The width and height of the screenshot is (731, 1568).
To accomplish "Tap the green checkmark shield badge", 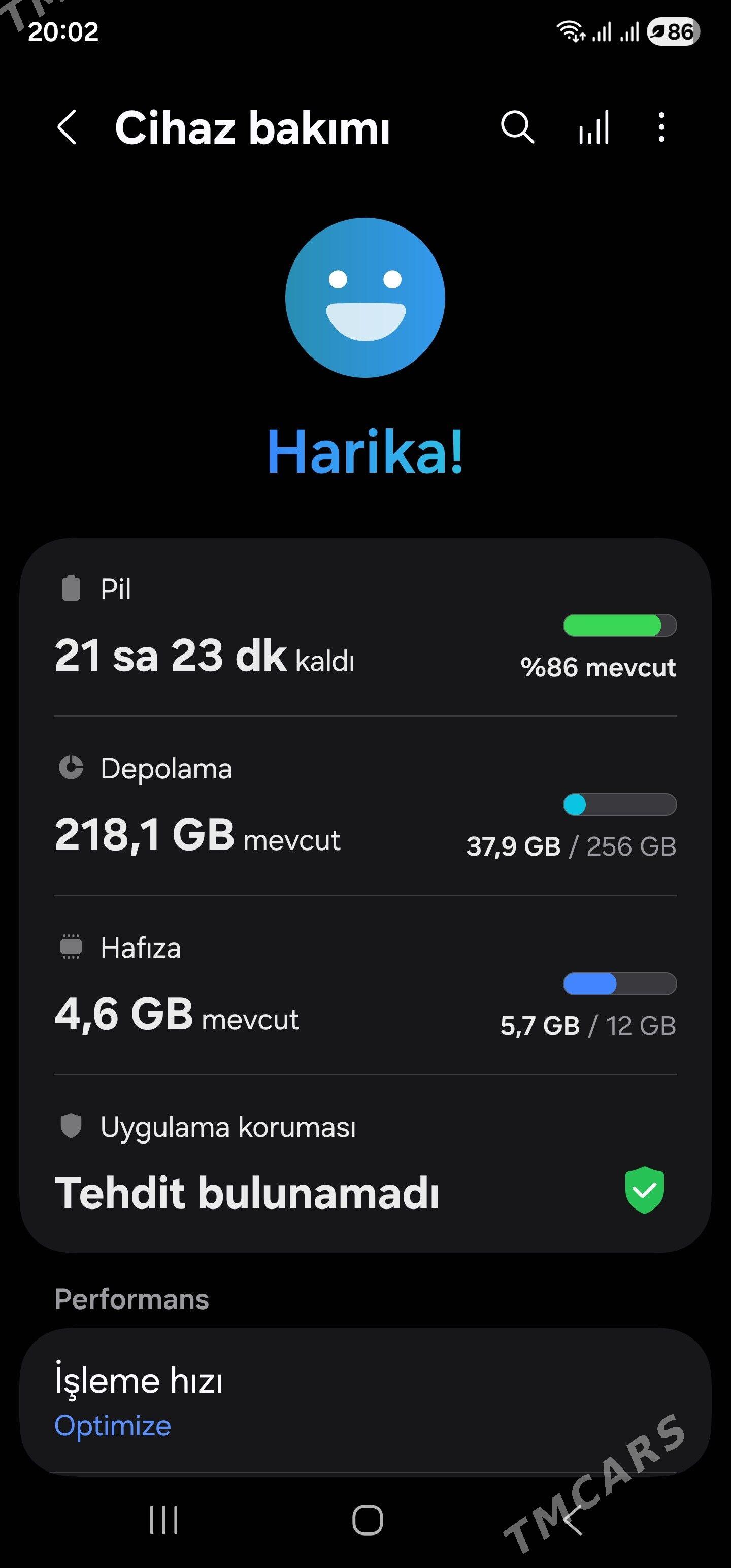I will point(645,1190).
